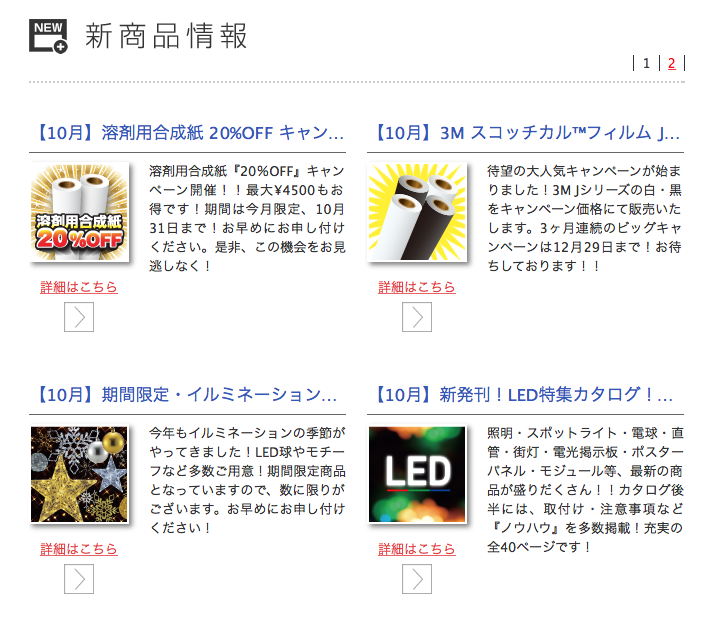Screen dimensions: 707x621
Task: Tap the arrow button below illumination details
Action: [x=79, y=579]
